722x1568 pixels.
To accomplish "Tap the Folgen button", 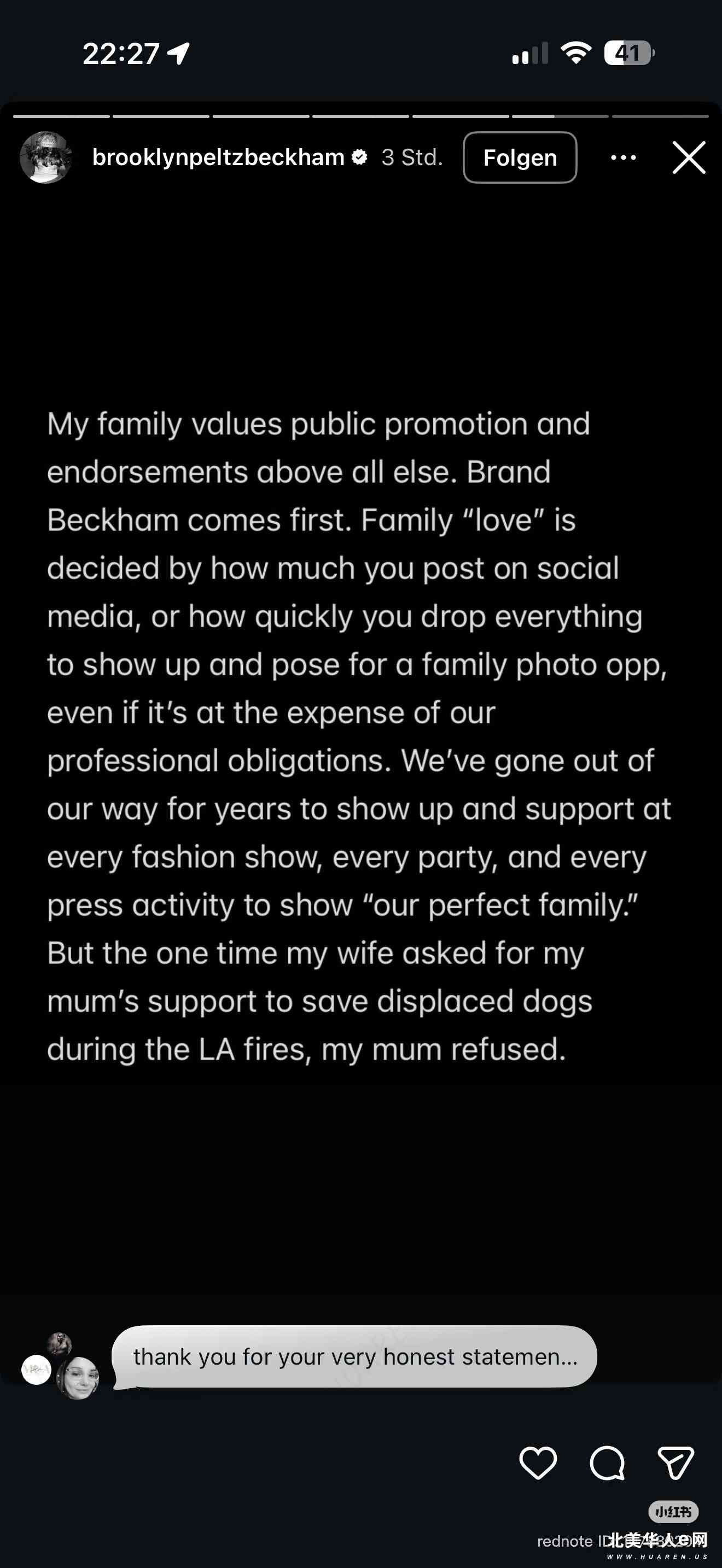I will 519,157.
